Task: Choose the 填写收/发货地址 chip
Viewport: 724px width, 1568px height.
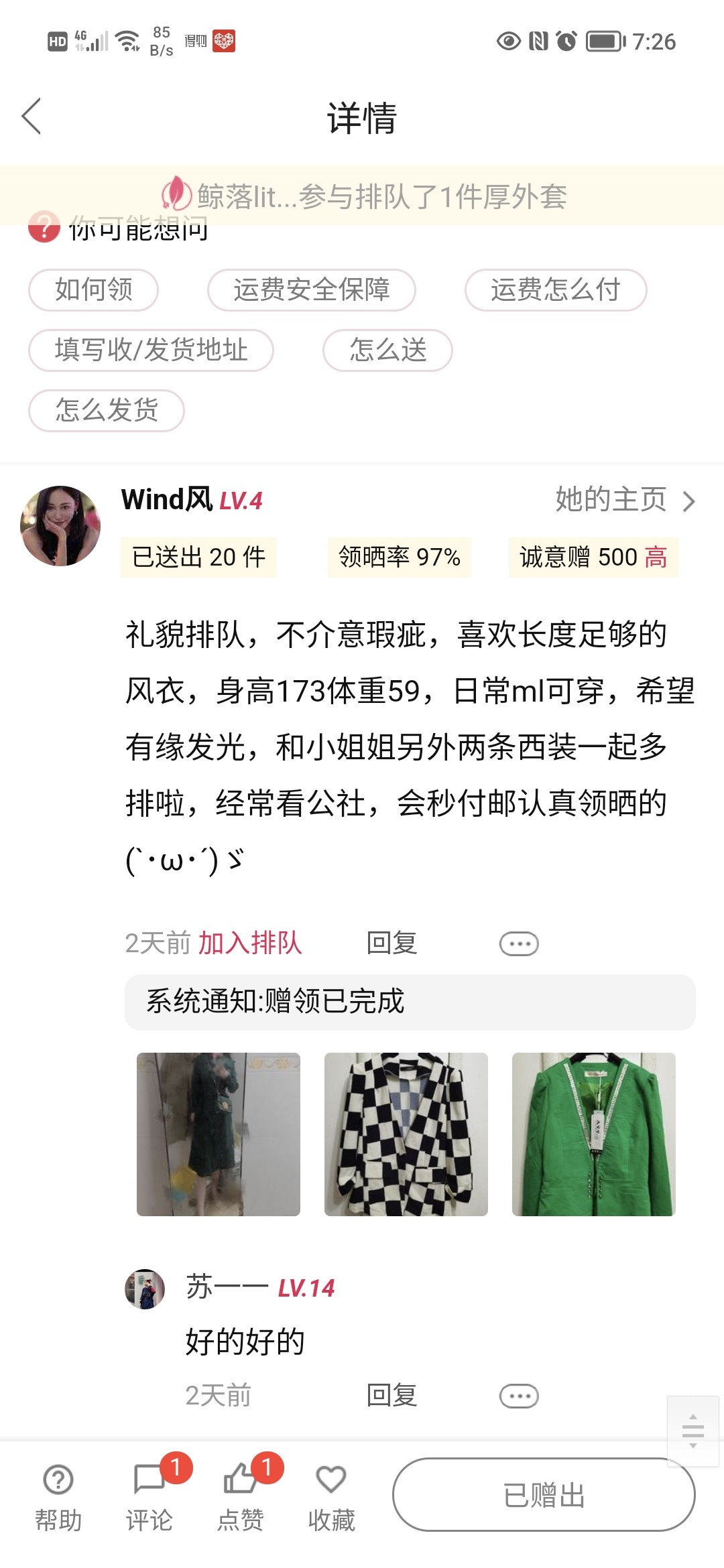Action: [x=151, y=350]
